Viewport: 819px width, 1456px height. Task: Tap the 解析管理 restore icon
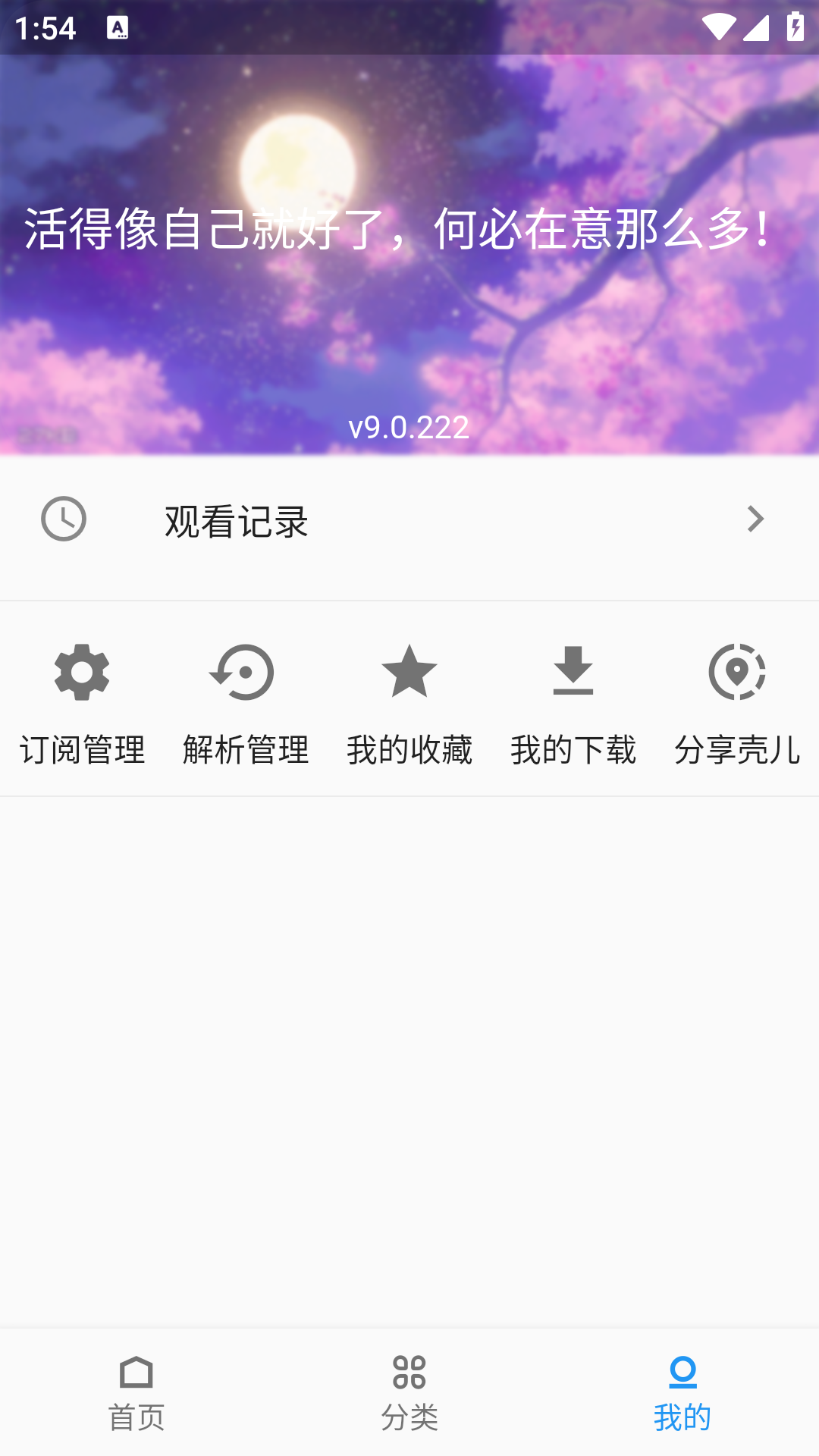click(245, 673)
